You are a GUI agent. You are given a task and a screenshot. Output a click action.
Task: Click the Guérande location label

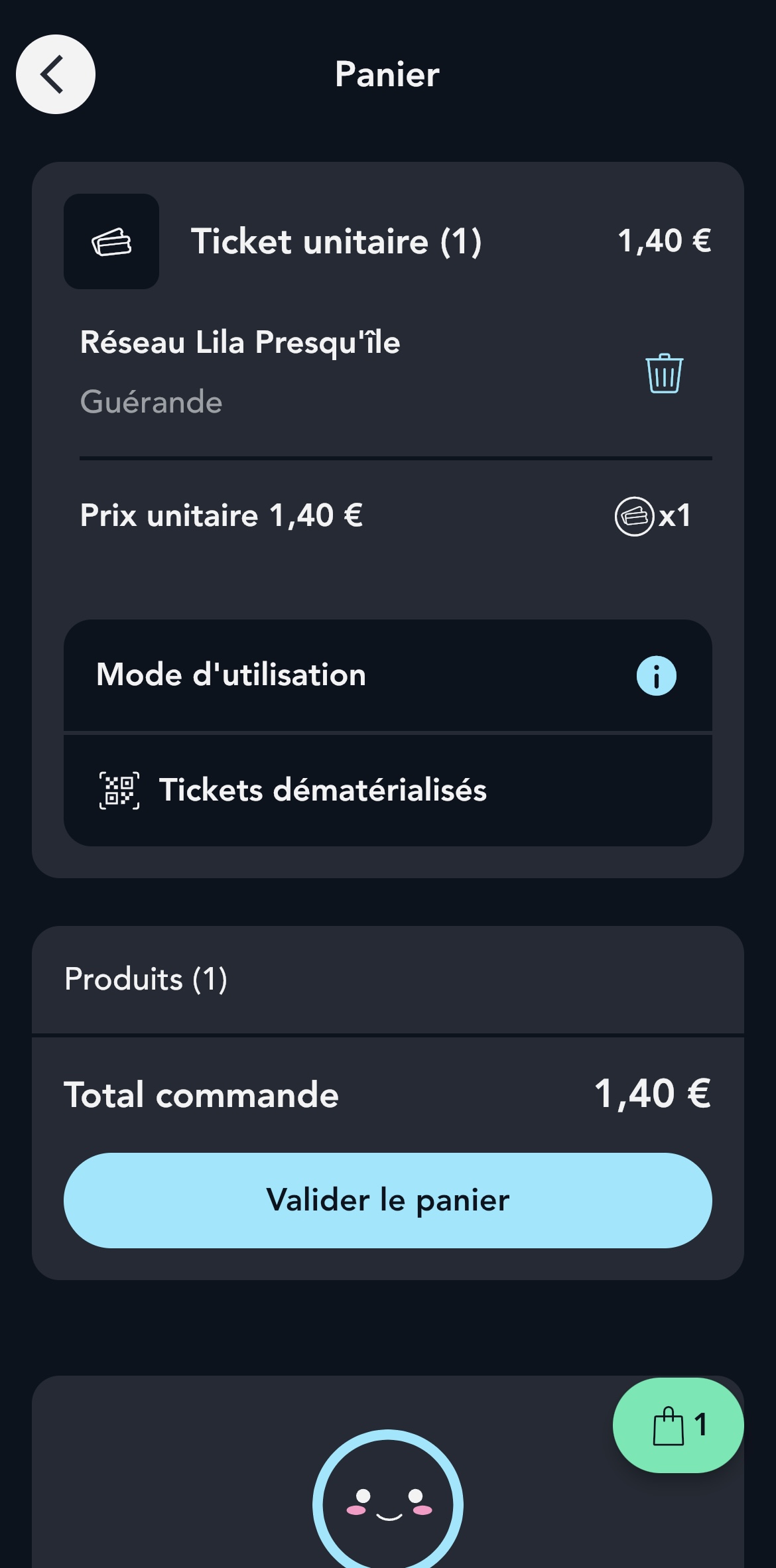pos(151,401)
